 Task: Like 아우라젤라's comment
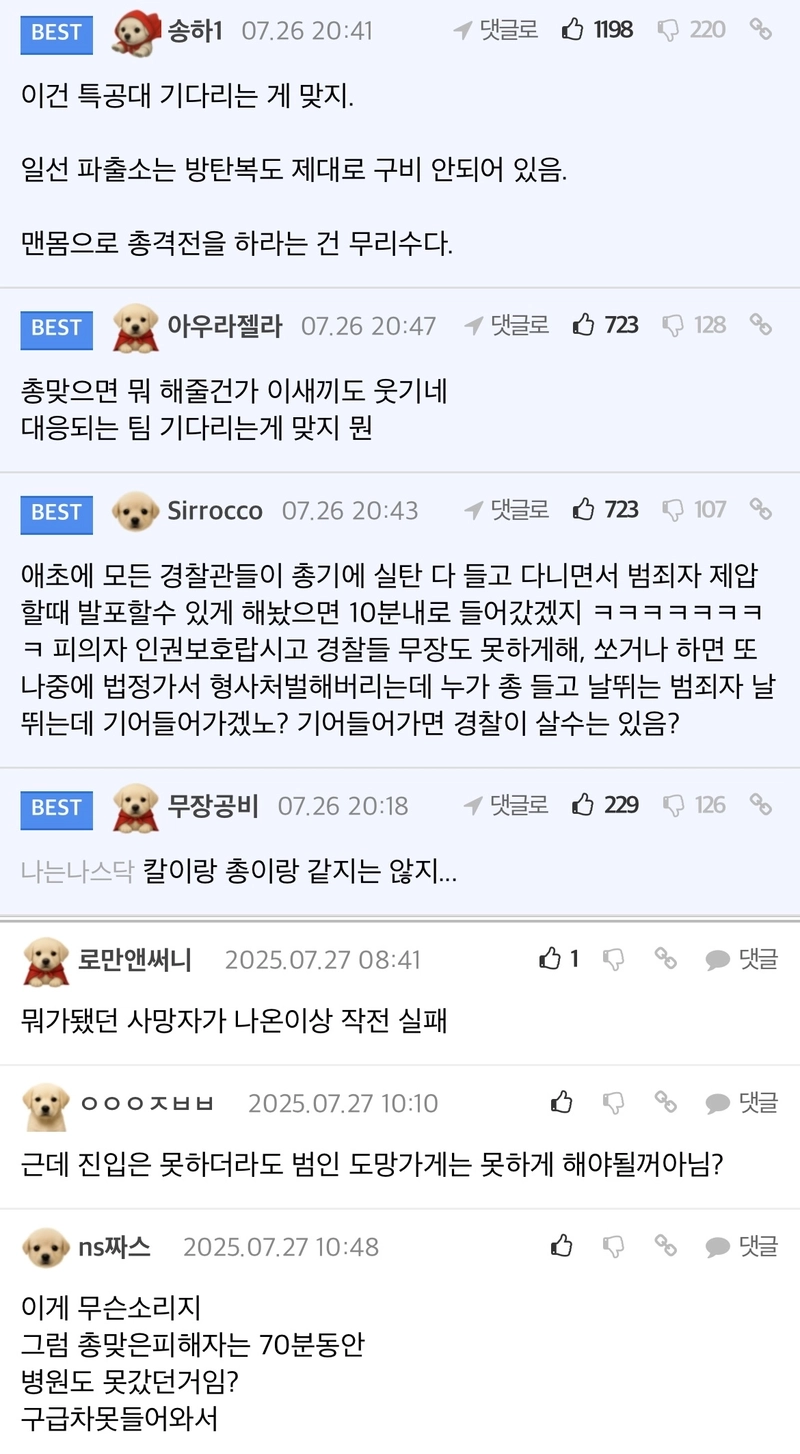coord(584,325)
